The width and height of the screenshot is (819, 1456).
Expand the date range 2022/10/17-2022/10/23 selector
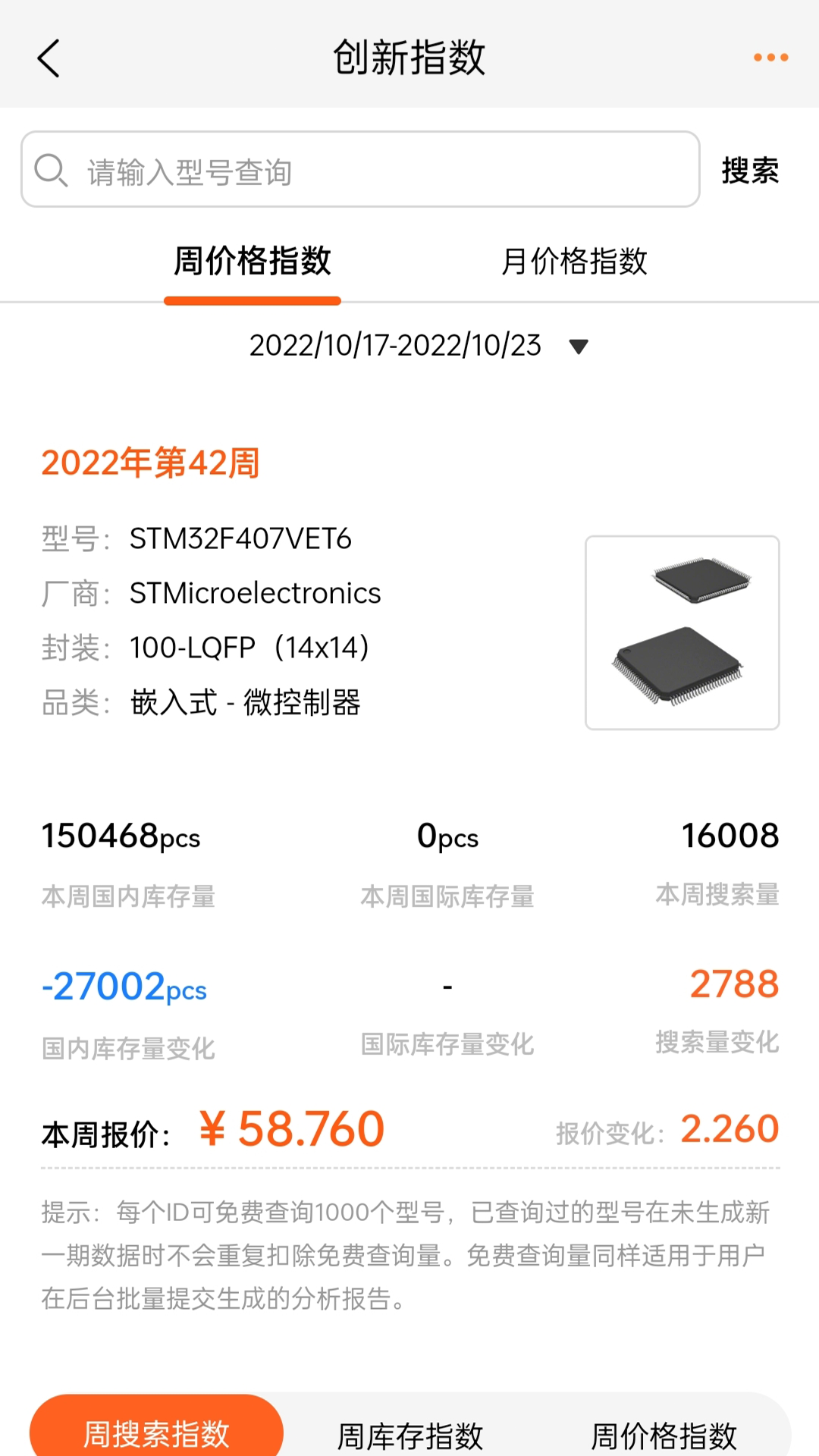(x=394, y=345)
